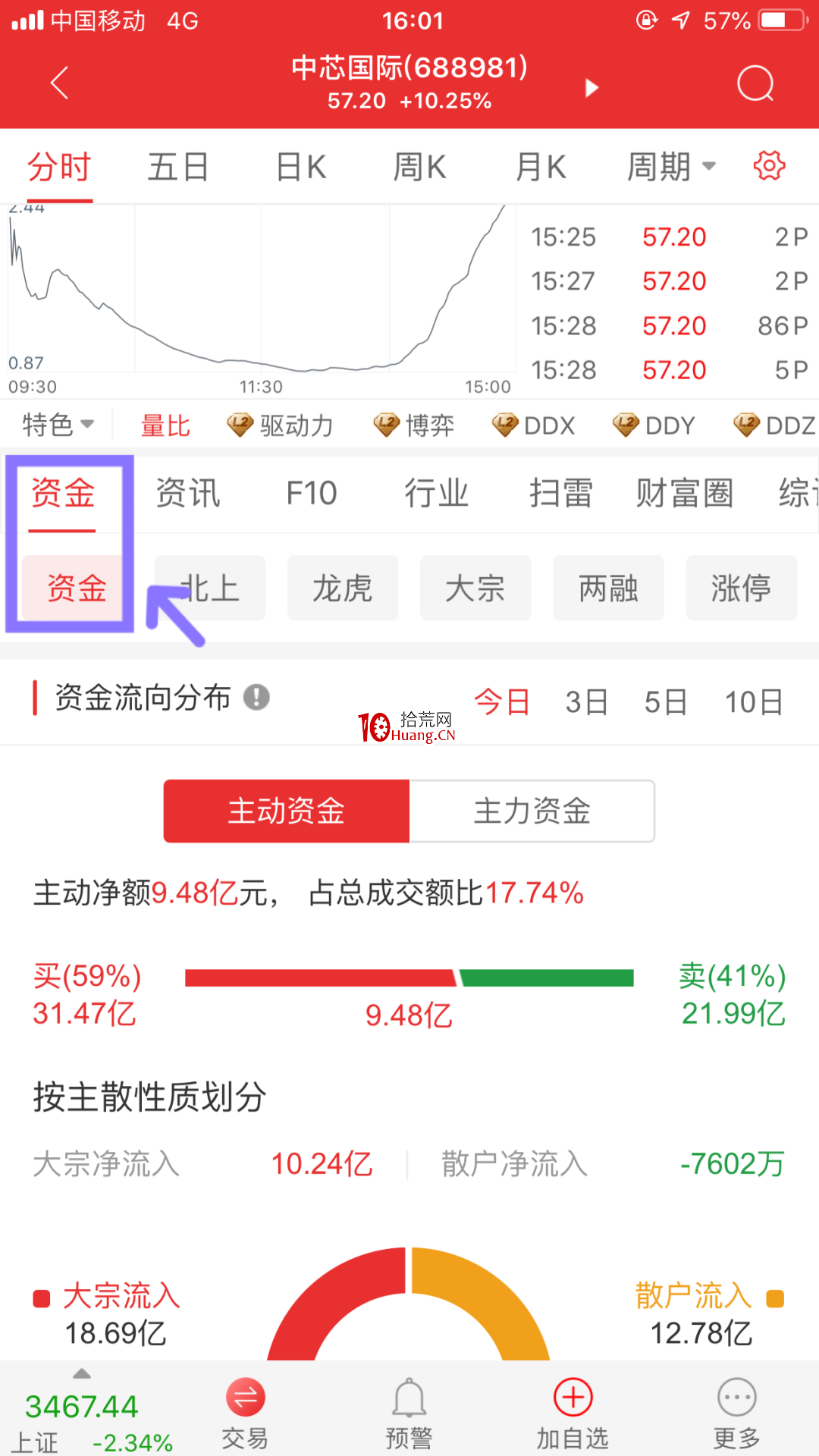The height and width of the screenshot is (1456, 819).
Task: Open 交易 in the bottom bar
Action: 245,1414
